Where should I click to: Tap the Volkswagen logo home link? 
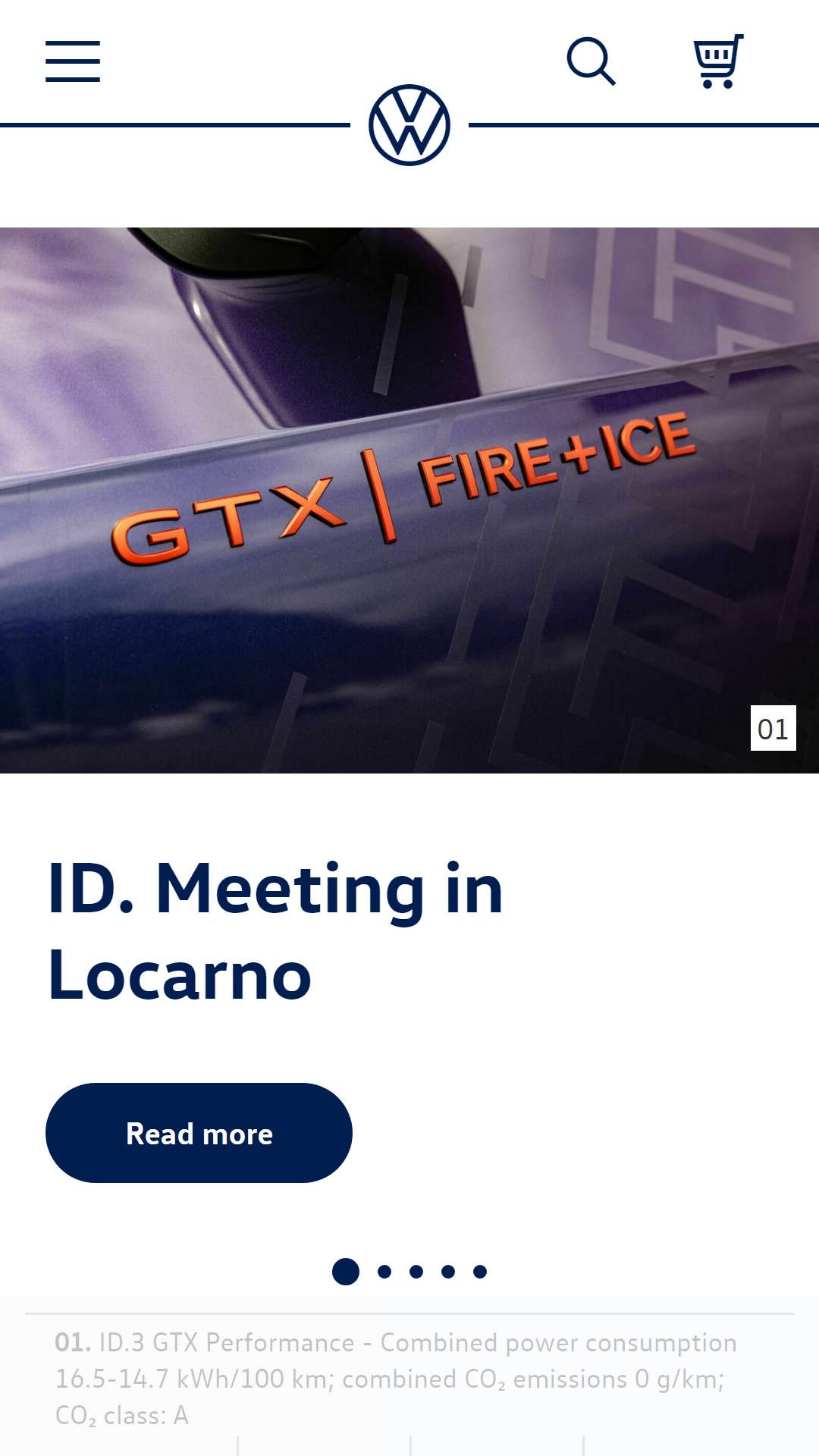[409, 125]
